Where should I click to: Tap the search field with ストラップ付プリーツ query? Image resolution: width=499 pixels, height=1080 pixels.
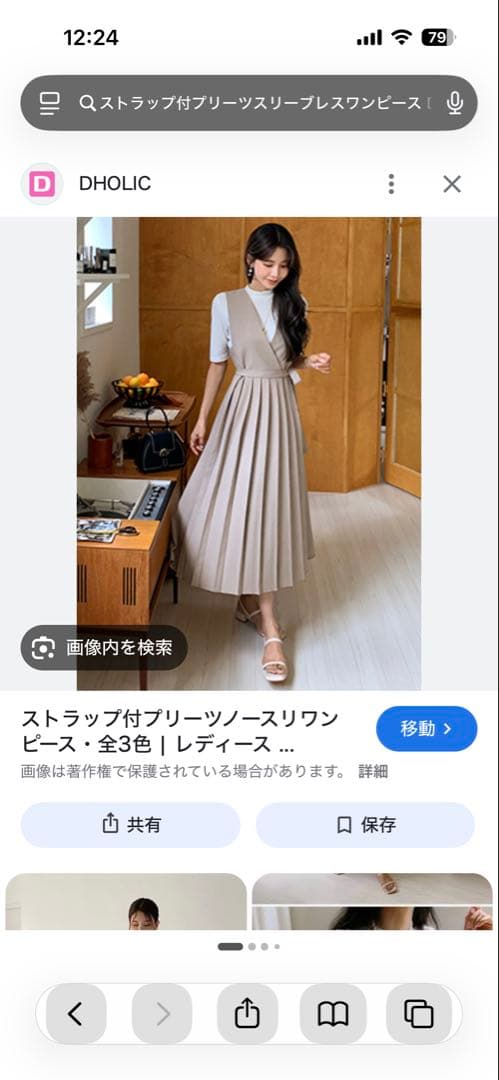pos(255,103)
